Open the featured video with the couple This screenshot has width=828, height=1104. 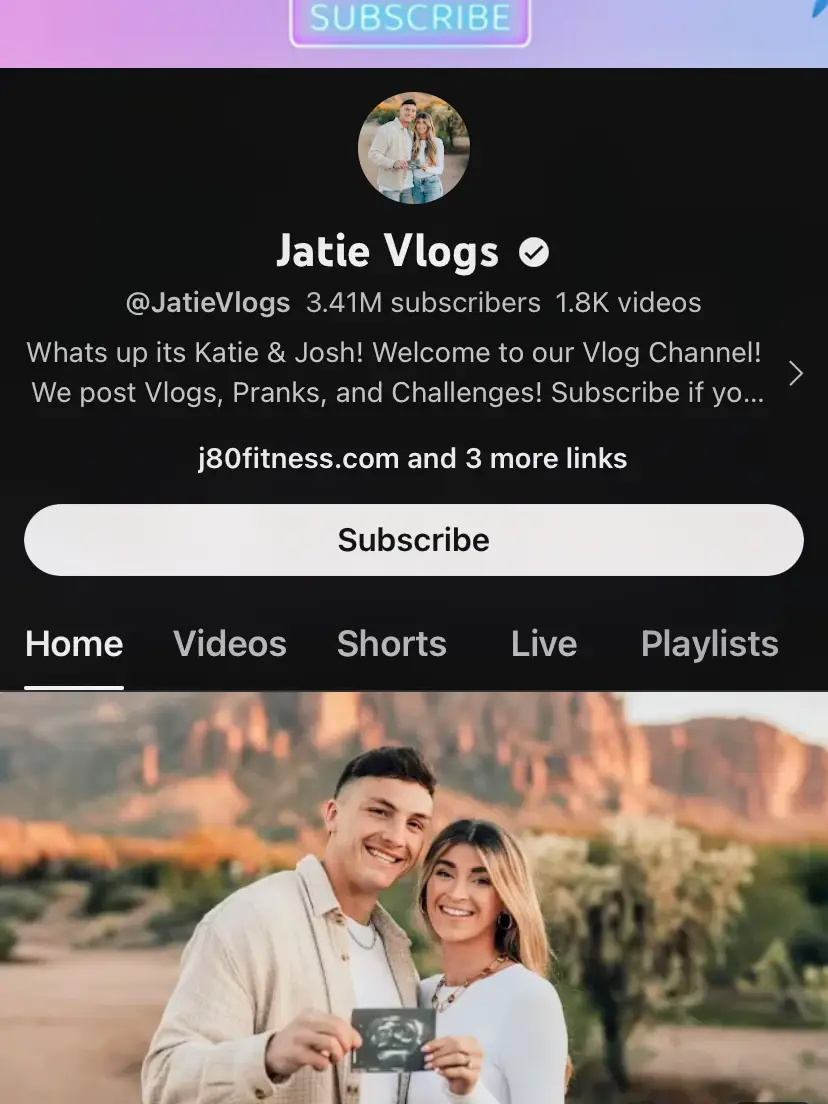click(413, 900)
